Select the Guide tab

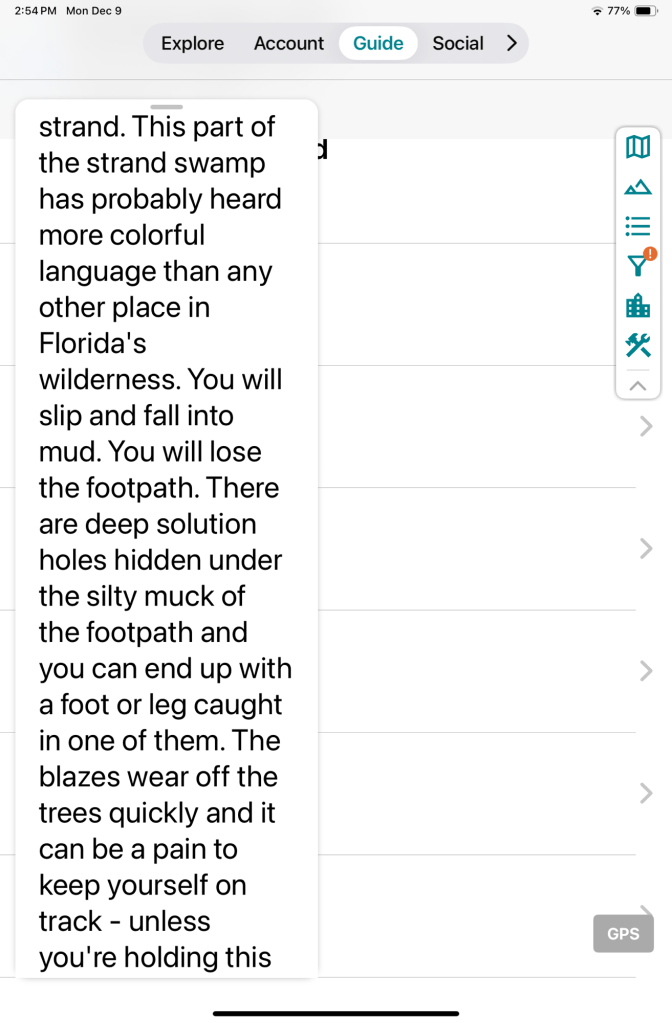378,43
